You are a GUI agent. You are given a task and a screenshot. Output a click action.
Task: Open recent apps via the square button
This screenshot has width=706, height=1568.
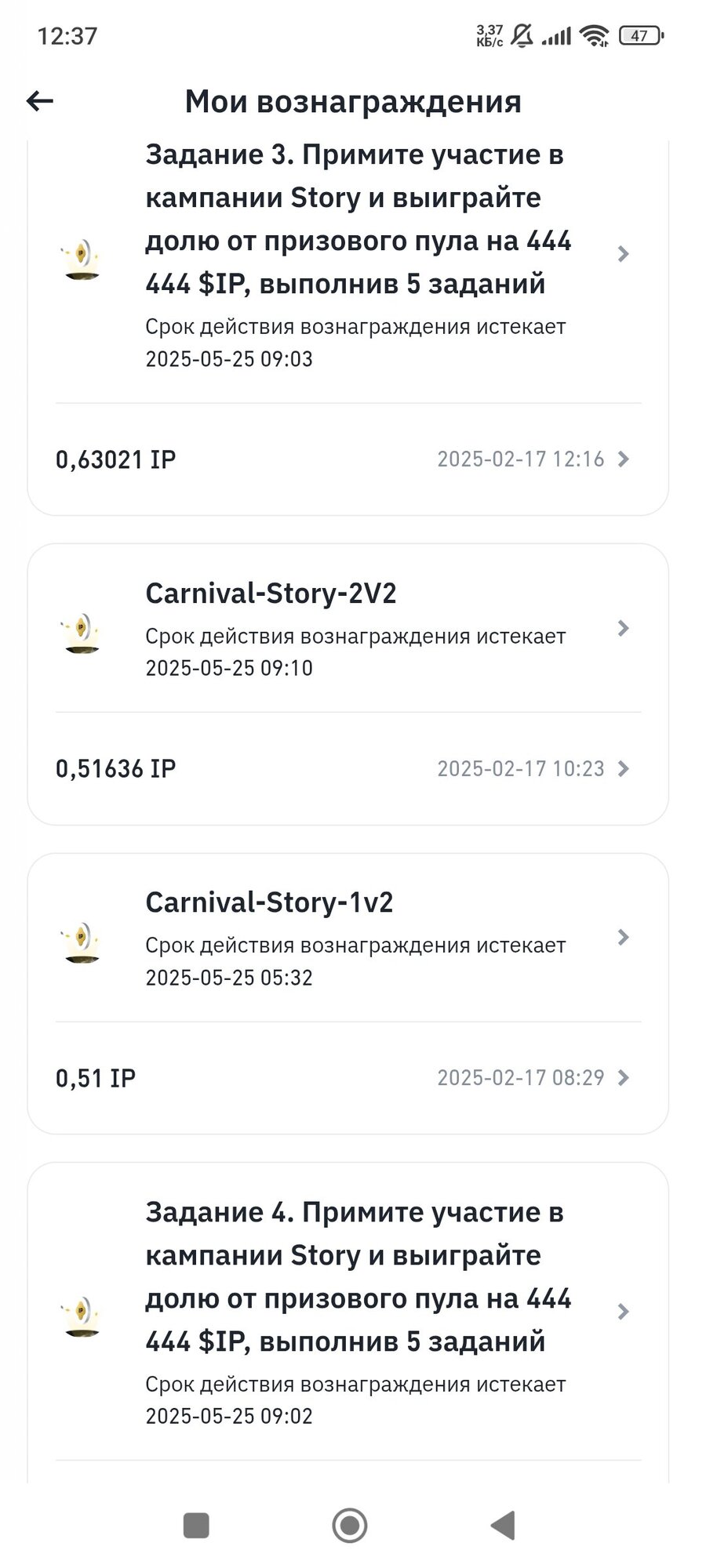[x=196, y=1526]
